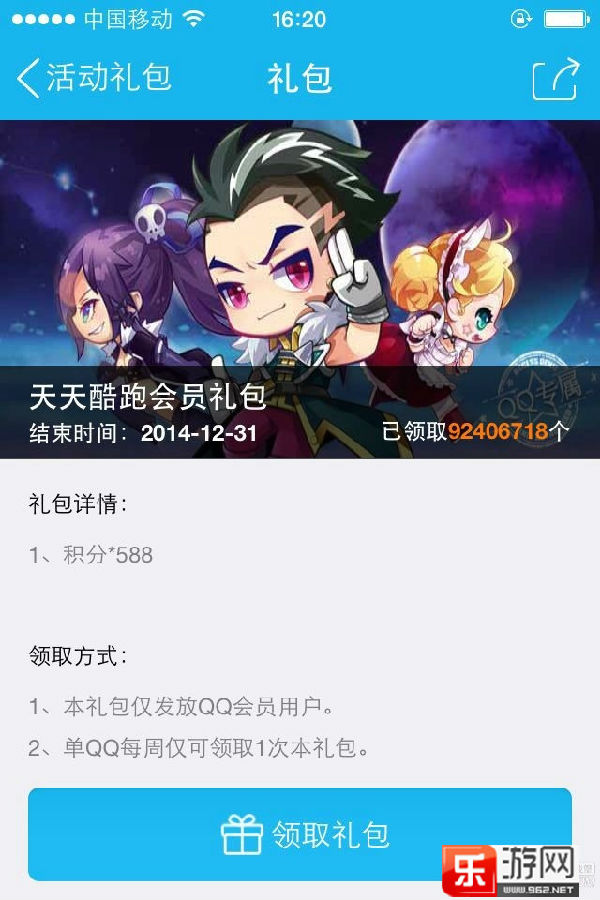Go back to 活动礼包
600x900 pixels.
[95, 78]
